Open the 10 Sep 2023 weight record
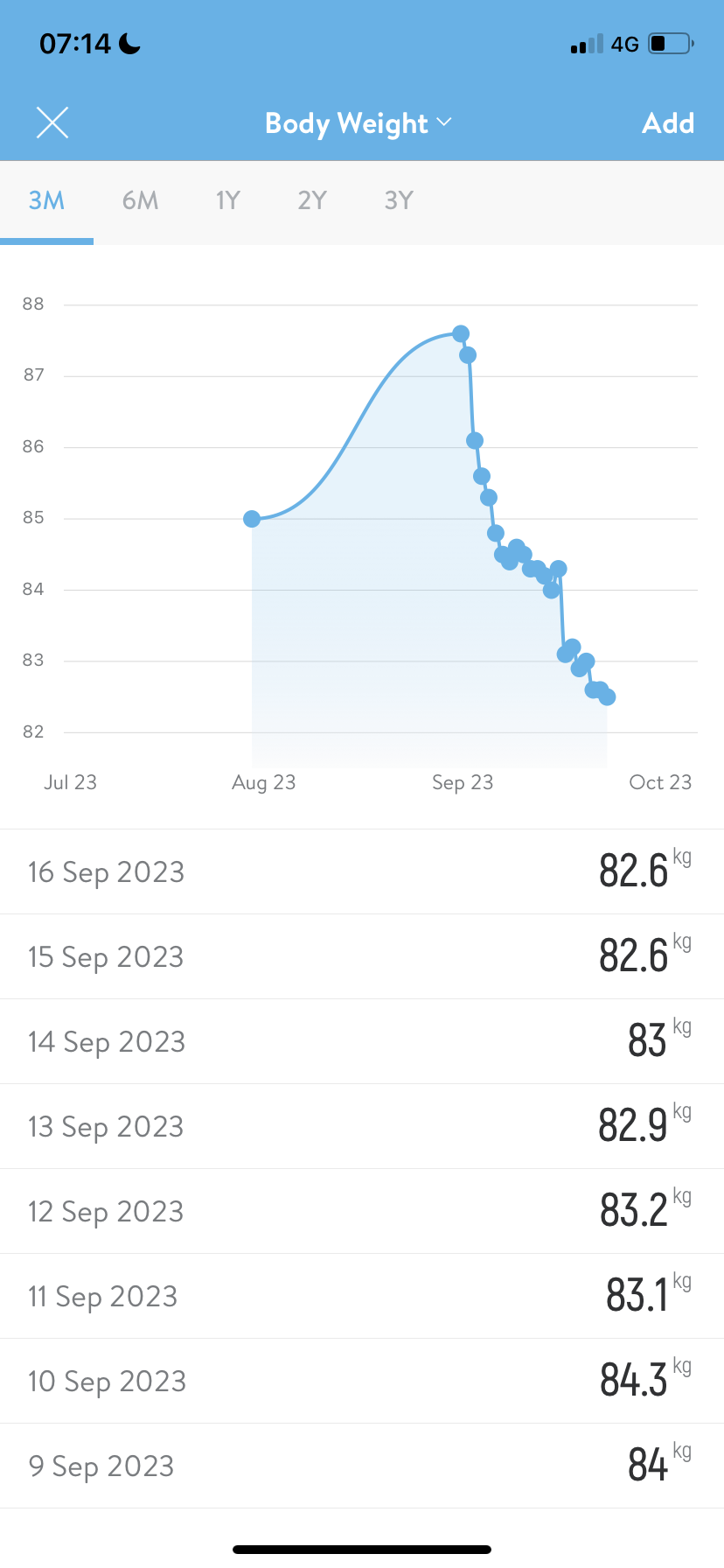The image size is (724, 1568). click(362, 1382)
